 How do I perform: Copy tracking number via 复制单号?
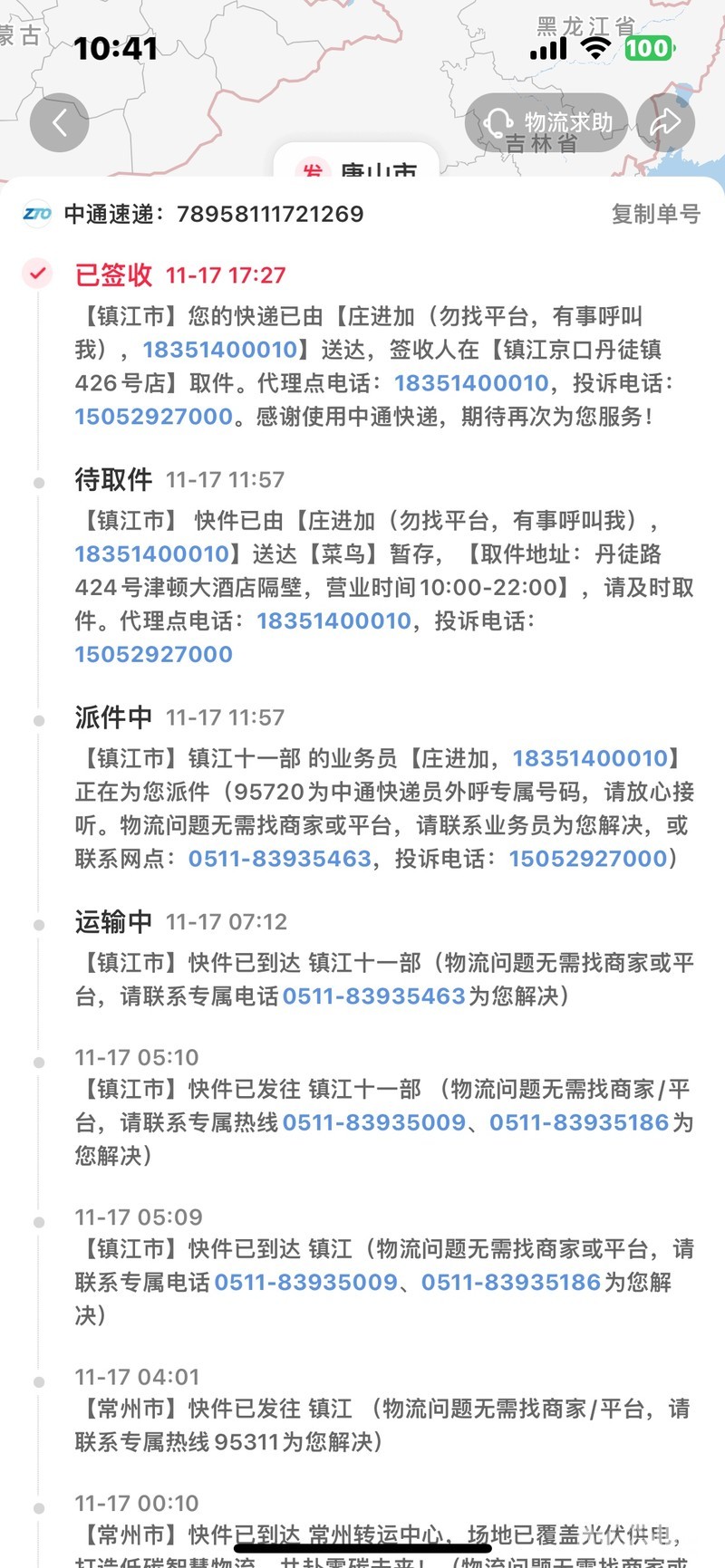655,215
